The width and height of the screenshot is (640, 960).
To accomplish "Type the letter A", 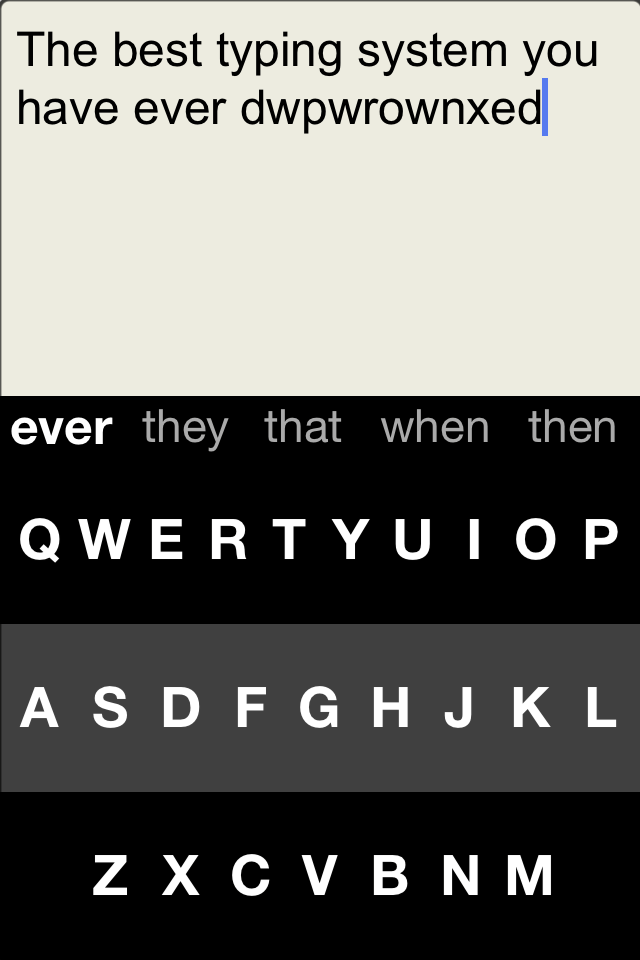I will pos(39,709).
